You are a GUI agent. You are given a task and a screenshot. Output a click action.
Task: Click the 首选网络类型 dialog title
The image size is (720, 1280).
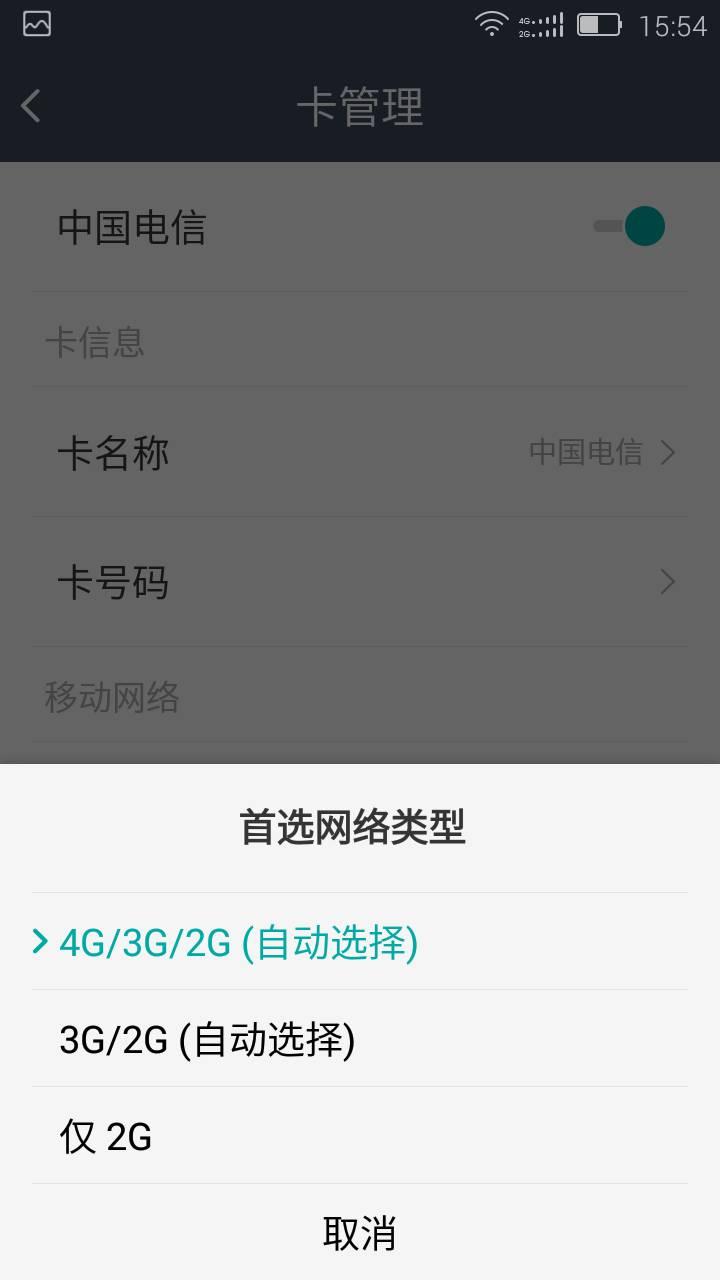(352, 829)
